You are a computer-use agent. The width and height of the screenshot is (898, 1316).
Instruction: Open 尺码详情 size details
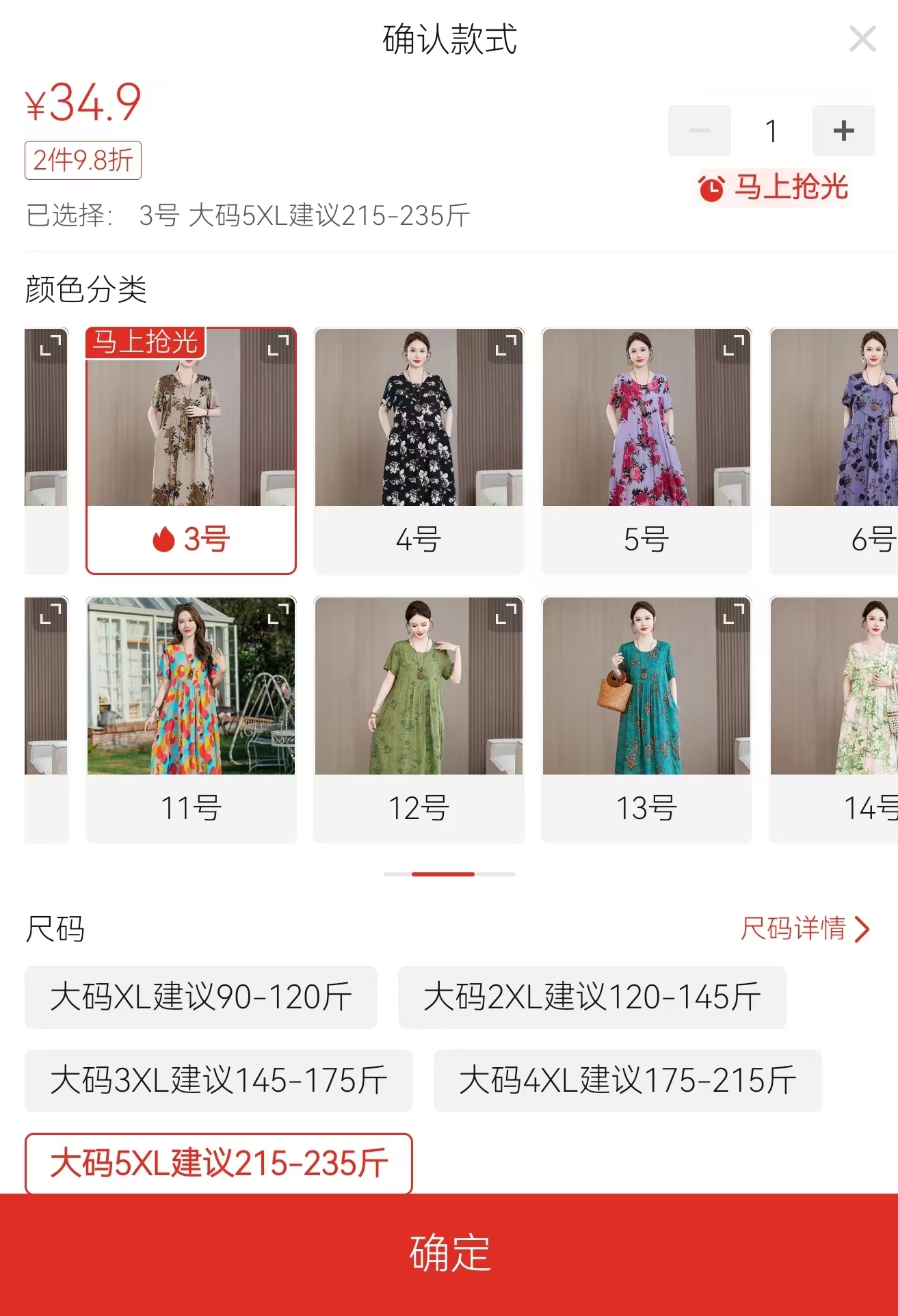click(804, 929)
